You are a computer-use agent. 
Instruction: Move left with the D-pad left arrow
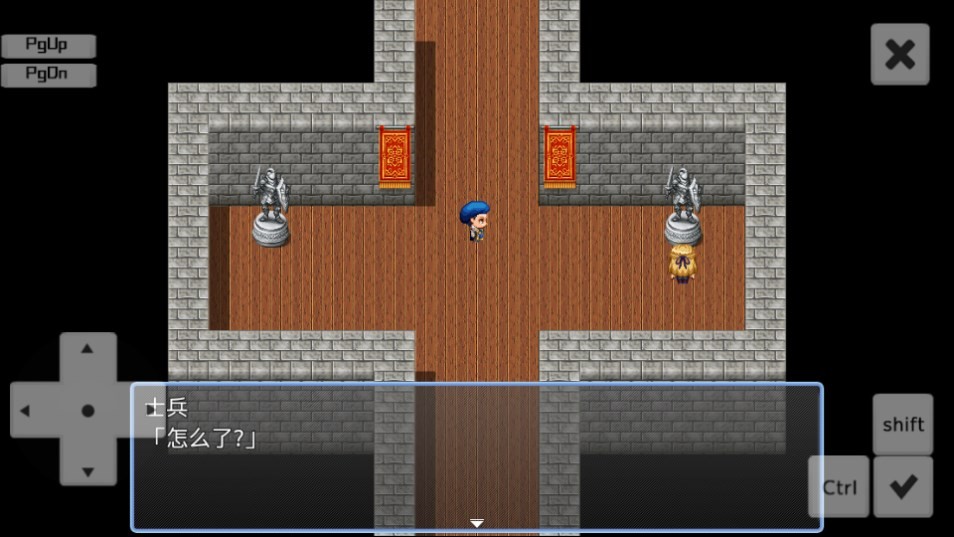pyautogui.click(x=26, y=410)
